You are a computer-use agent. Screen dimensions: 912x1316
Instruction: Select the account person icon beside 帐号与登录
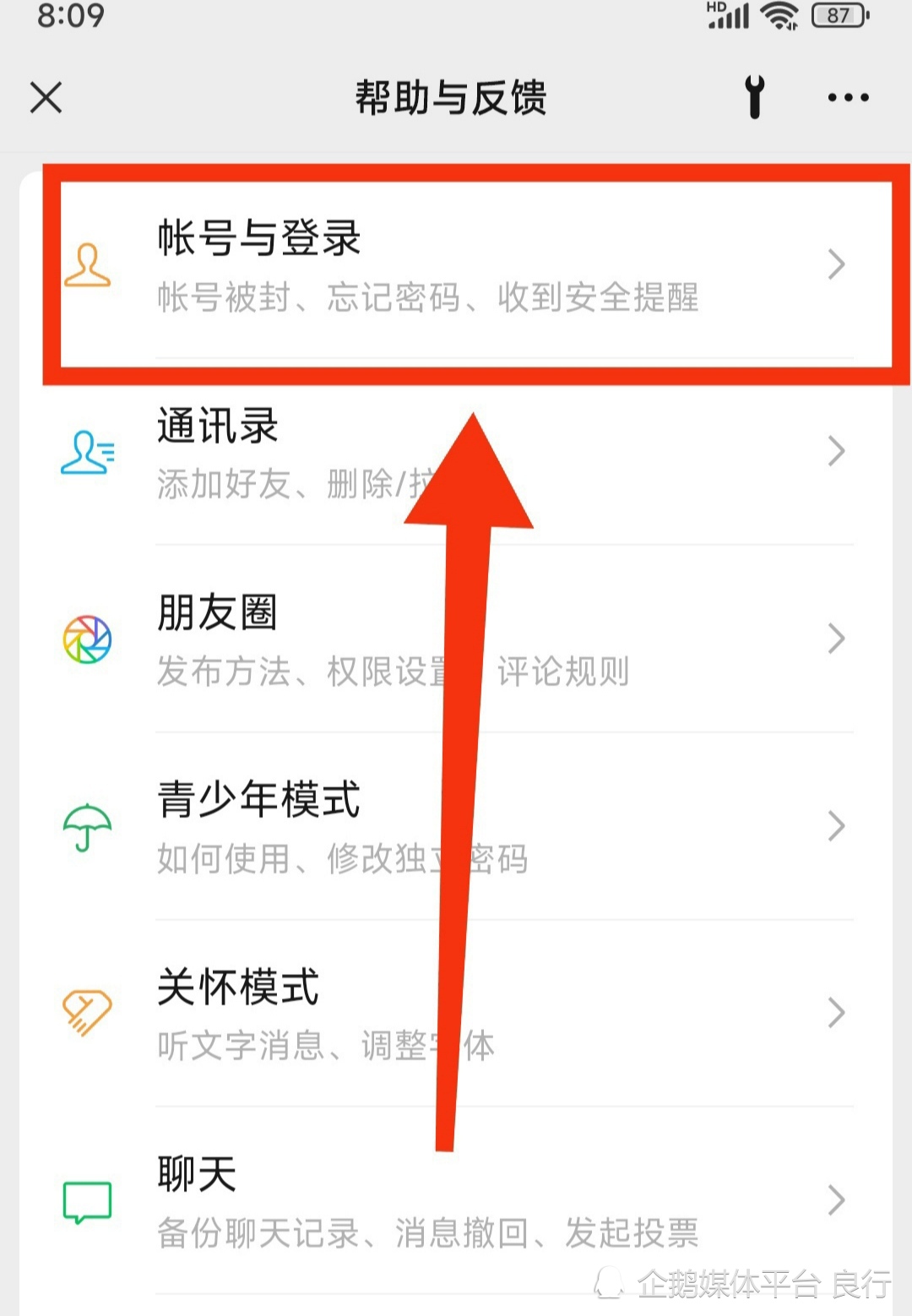(x=87, y=264)
